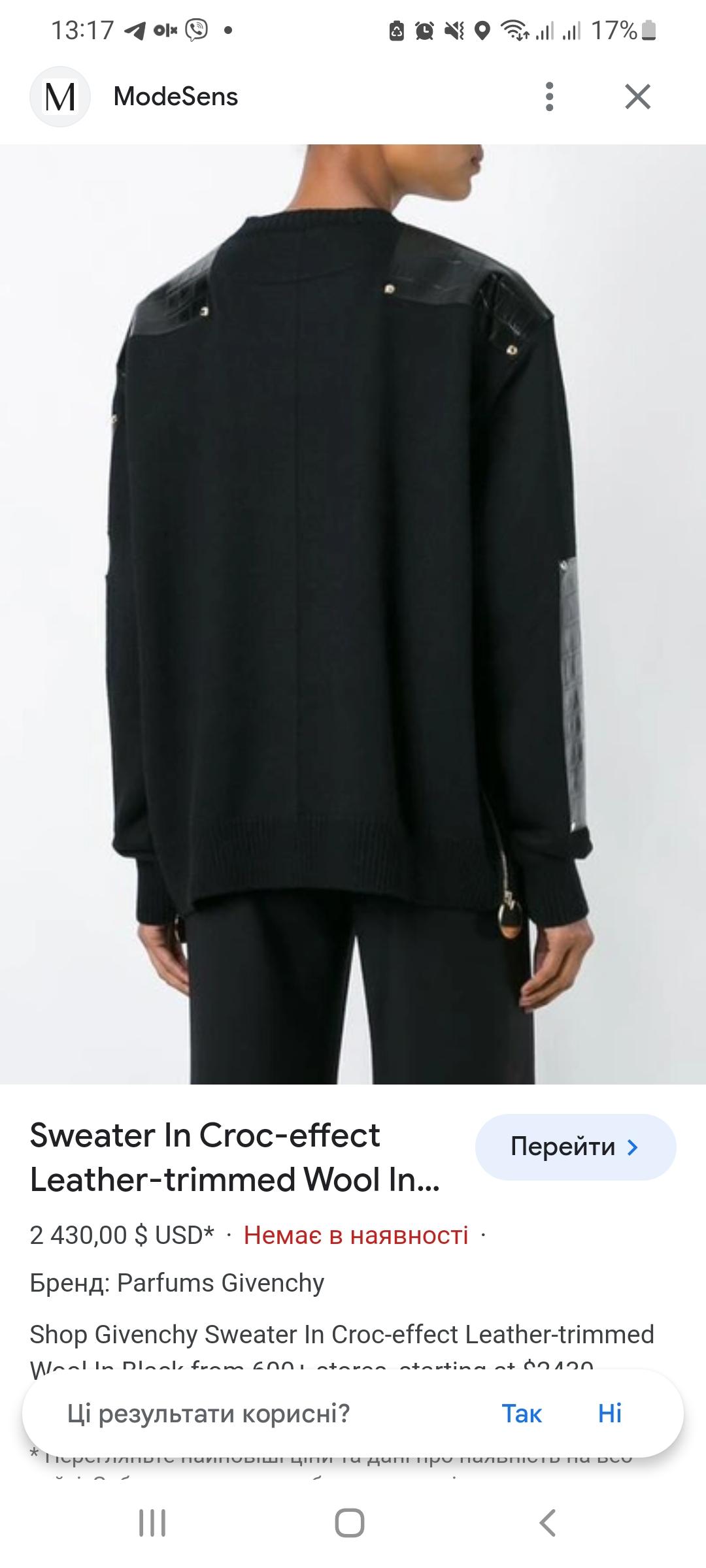706x1568 pixels.
Task: Open the ModeSens source header
Action: tap(175, 97)
